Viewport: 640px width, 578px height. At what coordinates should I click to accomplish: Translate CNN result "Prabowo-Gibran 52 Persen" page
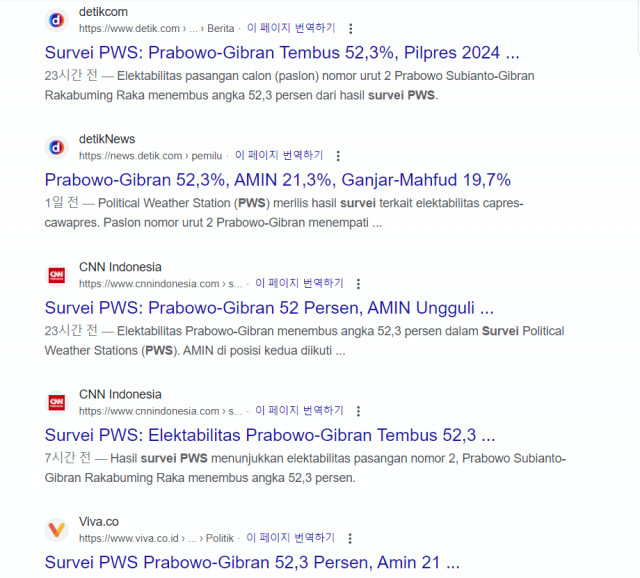click(299, 283)
